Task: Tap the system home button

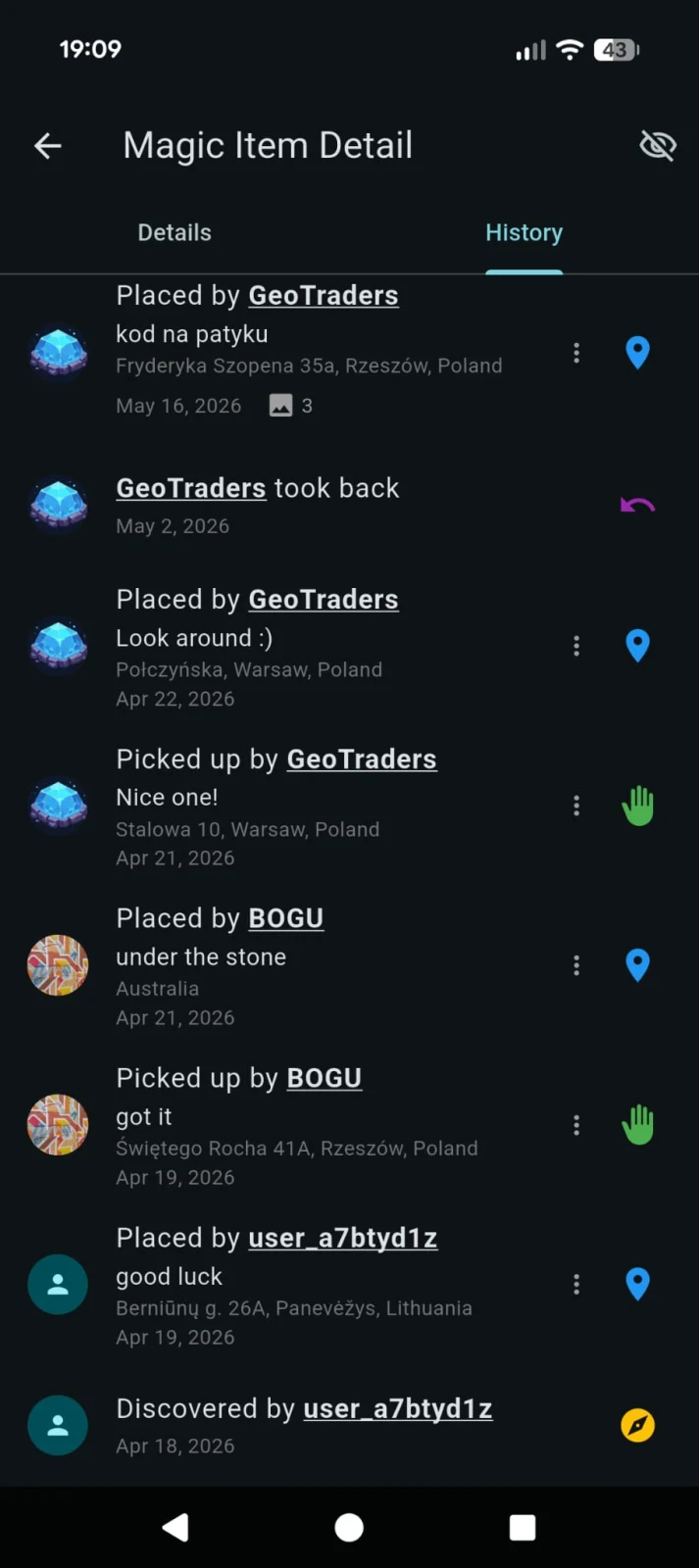Action: pos(349,1527)
